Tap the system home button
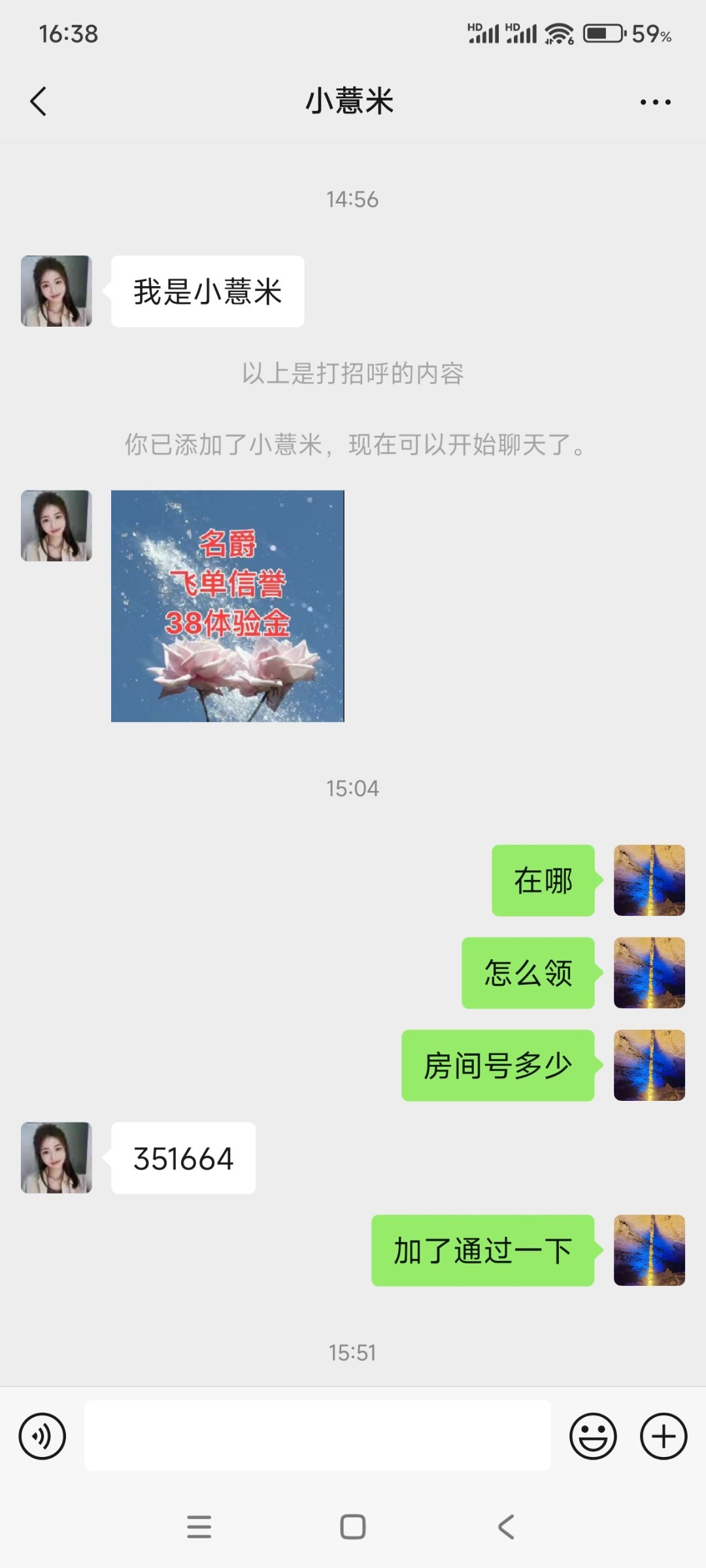The image size is (706, 1568). (x=353, y=1527)
